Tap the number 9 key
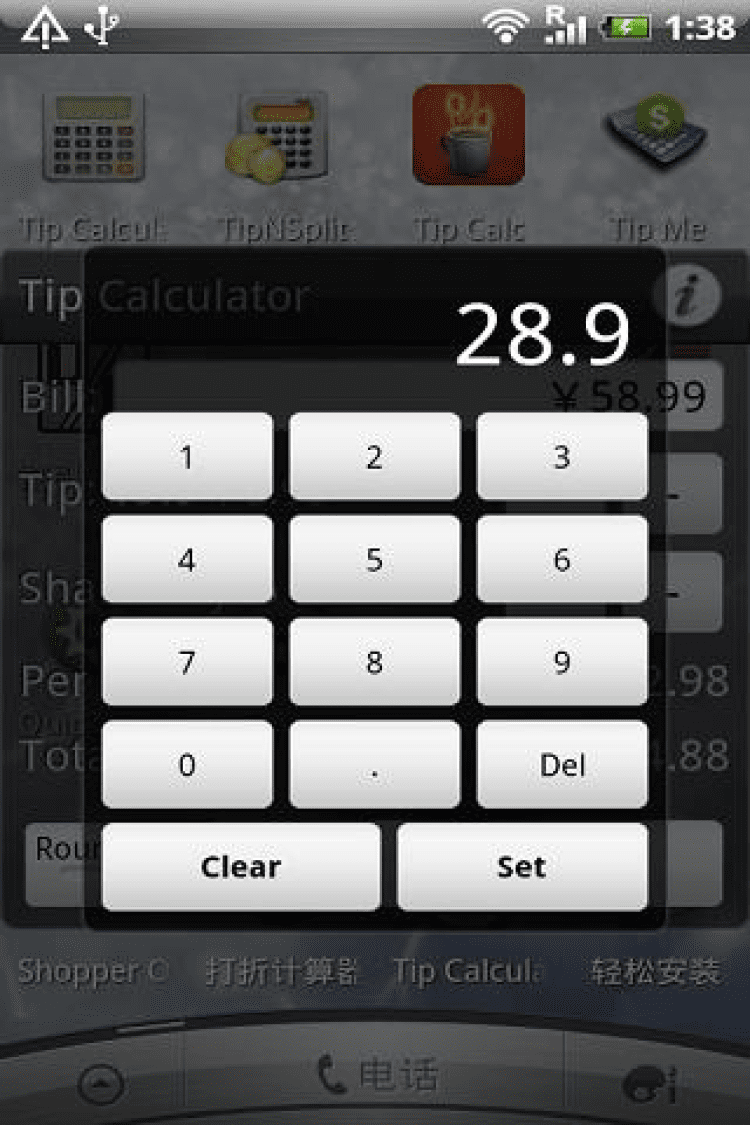Viewport: 750px width, 1125px height. 562,662
